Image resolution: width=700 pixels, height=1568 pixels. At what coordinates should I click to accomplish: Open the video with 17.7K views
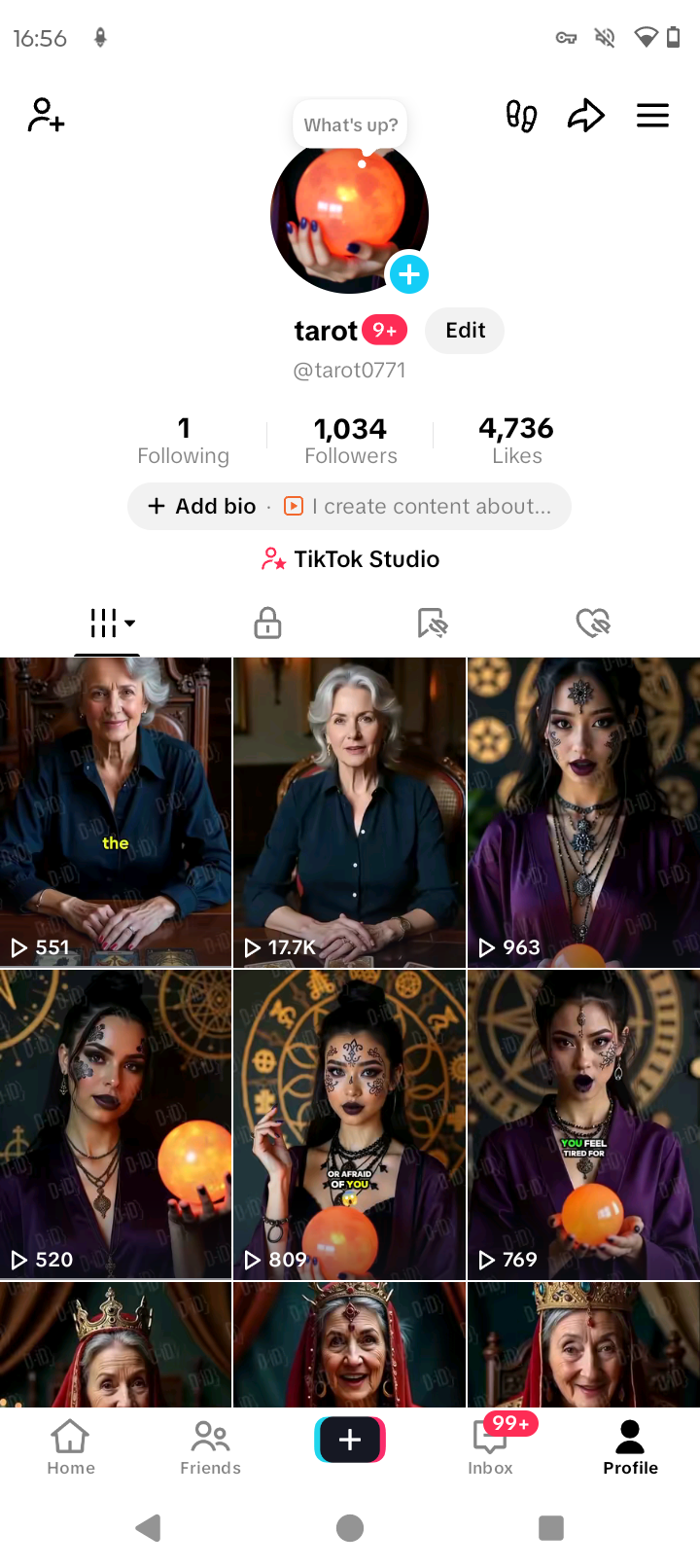coord(350,812)
